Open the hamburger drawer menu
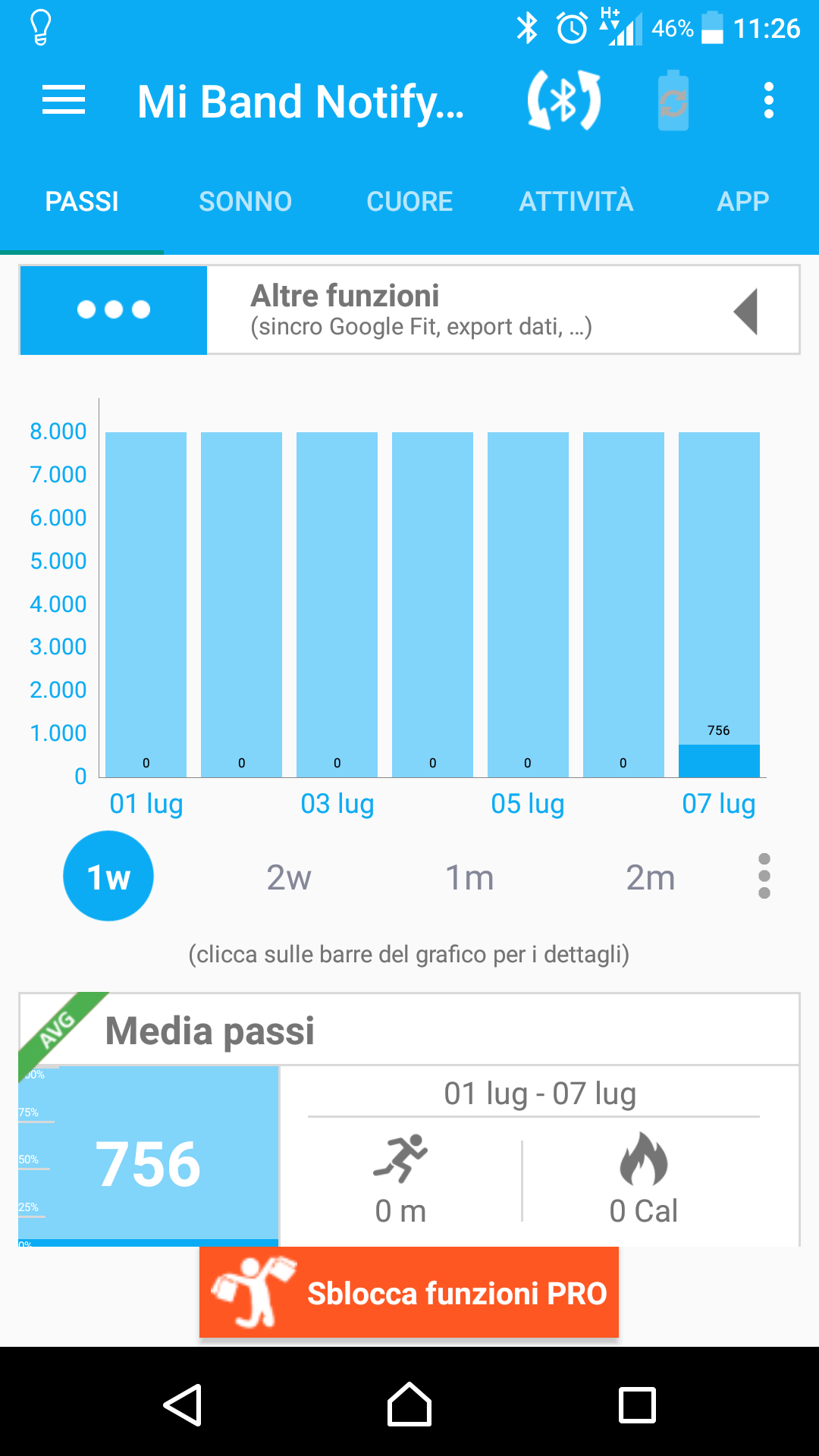The height and width of the screenshot is (1456, 819). tap(64, 101)
